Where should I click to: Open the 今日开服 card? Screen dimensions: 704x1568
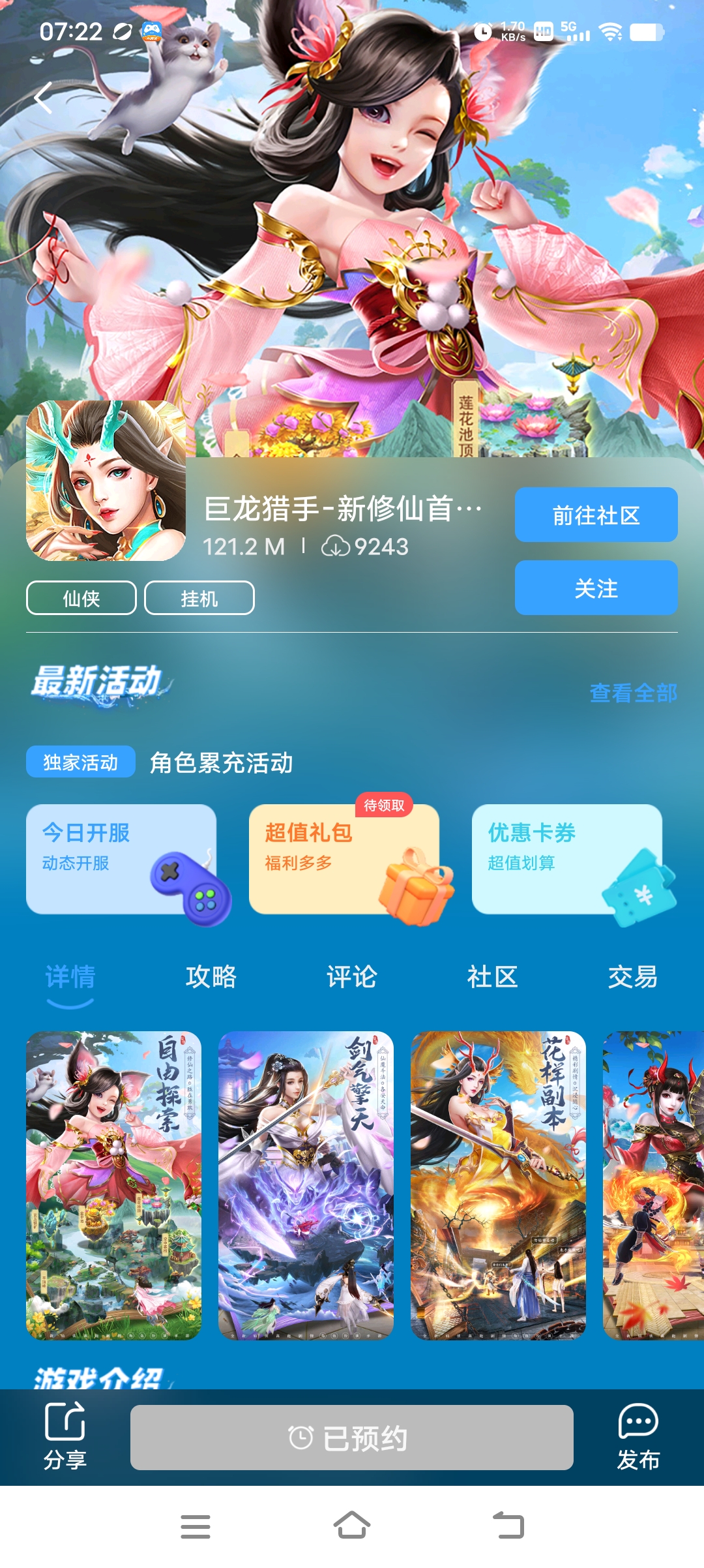point(121,859)
